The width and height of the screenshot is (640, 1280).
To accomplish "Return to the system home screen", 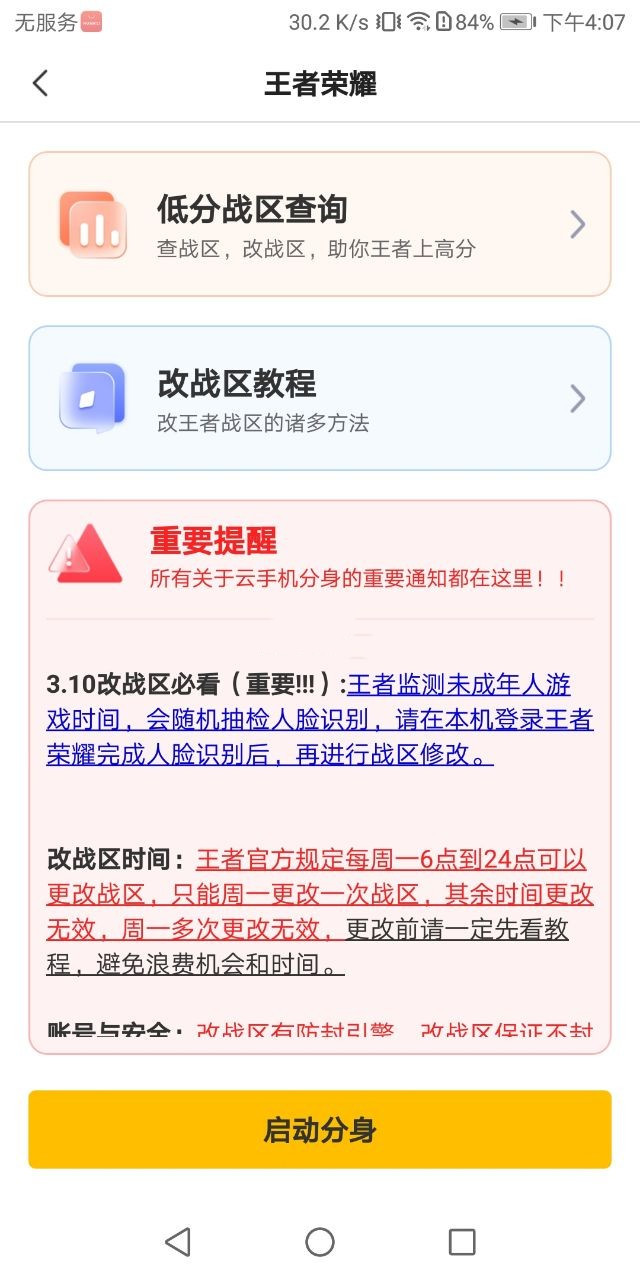I will pos(319,1242).
